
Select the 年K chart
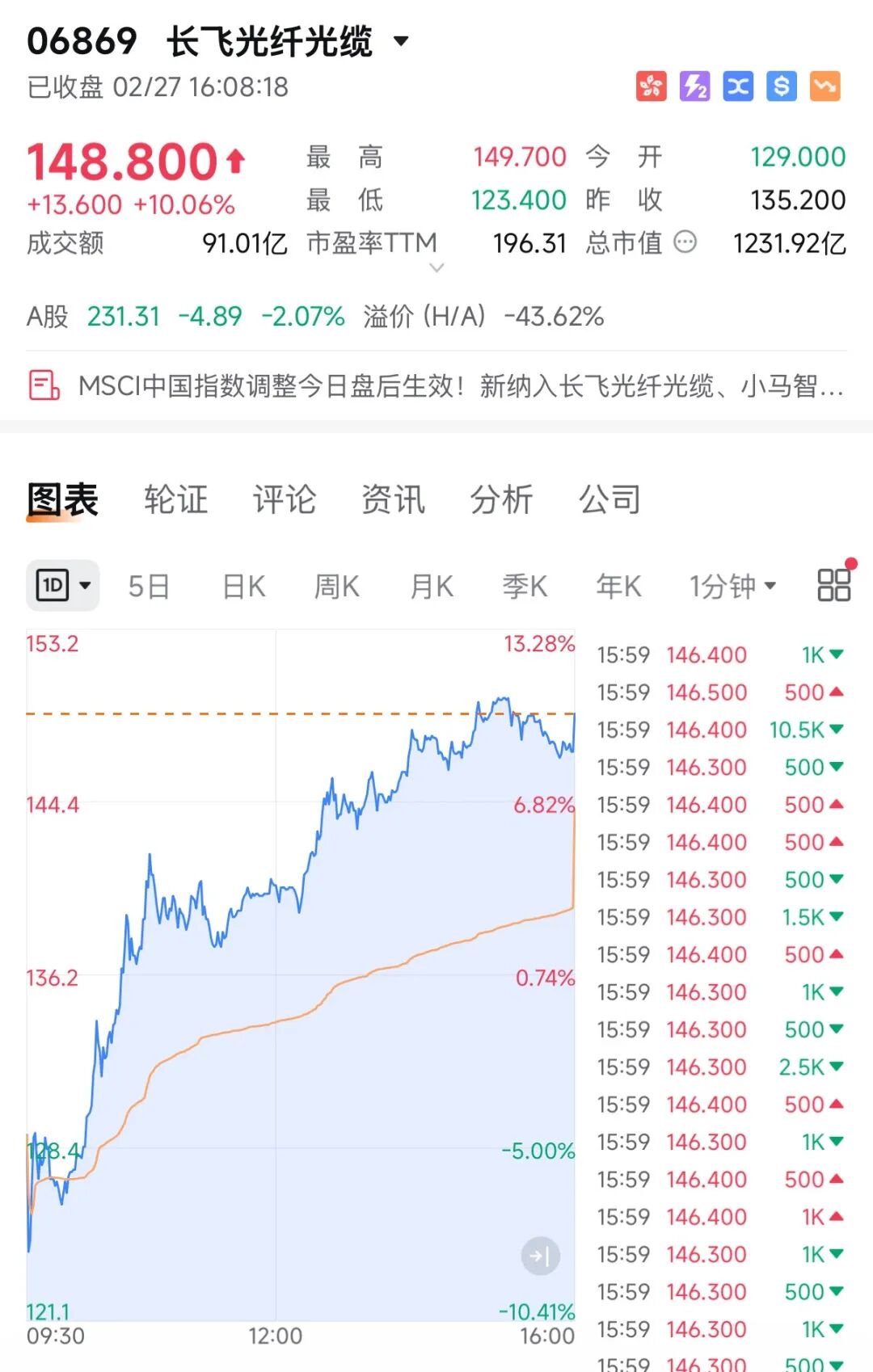click(618, 586)
